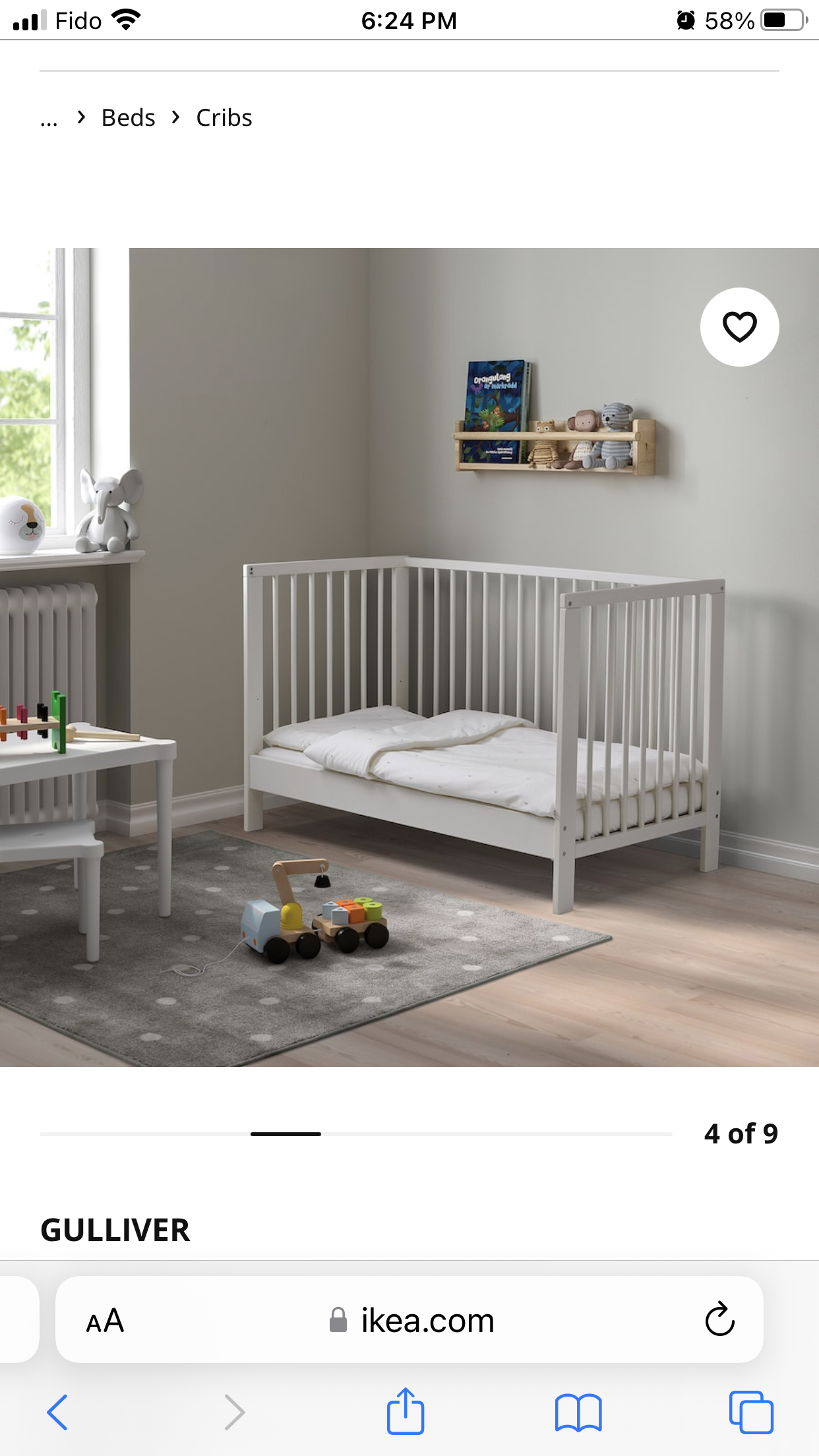This screenshot has height=1456, width=819.
Task: Open the AA reader options menu
Action: (106, 1321)
